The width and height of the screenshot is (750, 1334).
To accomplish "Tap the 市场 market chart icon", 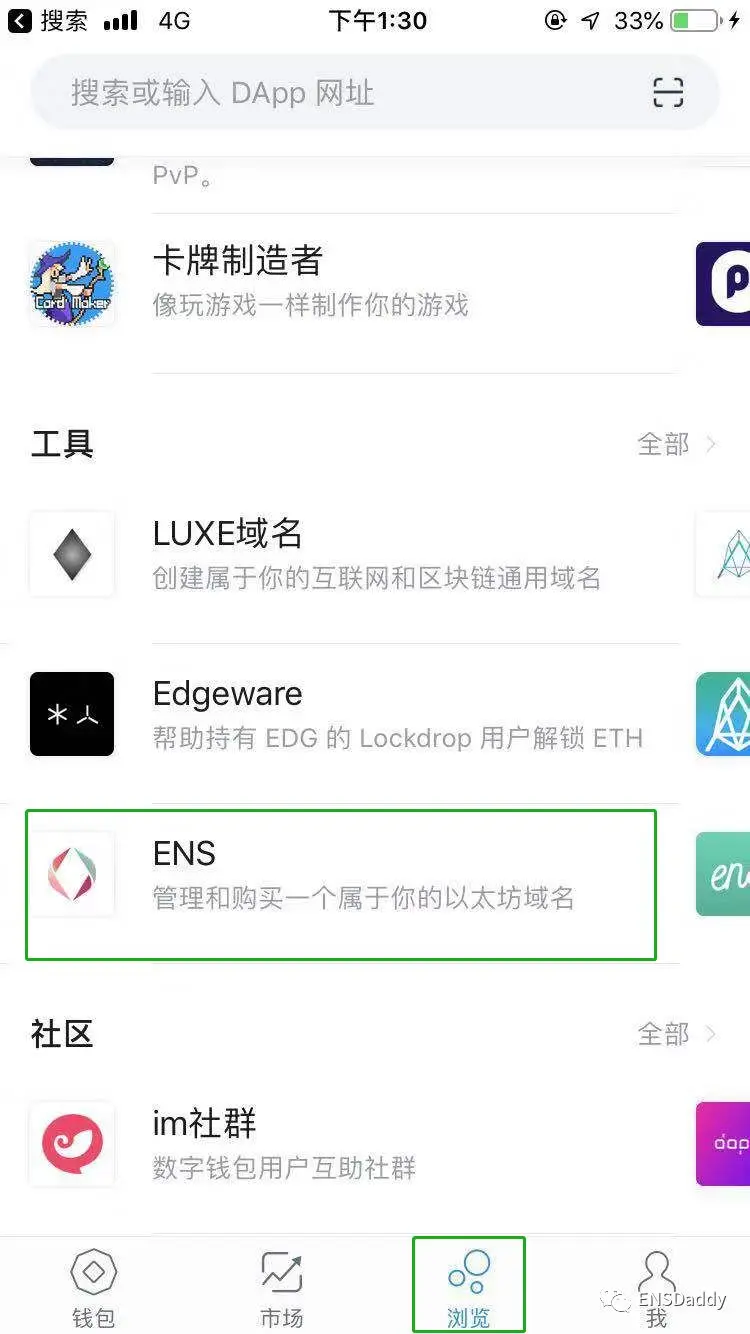I will (281, 1272).
